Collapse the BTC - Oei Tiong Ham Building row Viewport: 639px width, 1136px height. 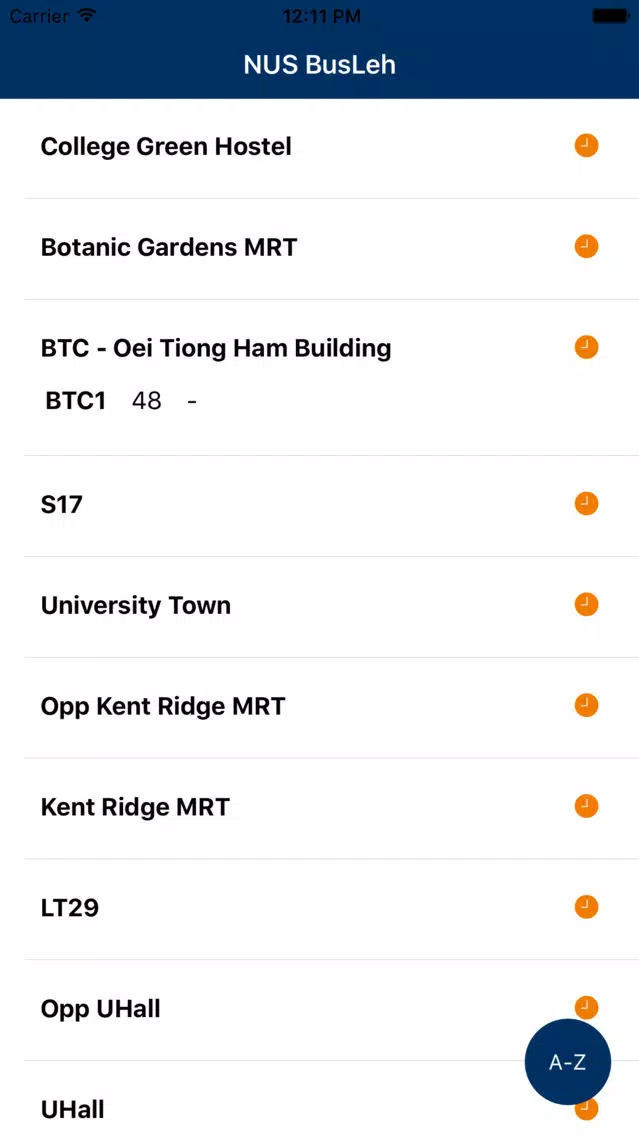coord(320,377)
